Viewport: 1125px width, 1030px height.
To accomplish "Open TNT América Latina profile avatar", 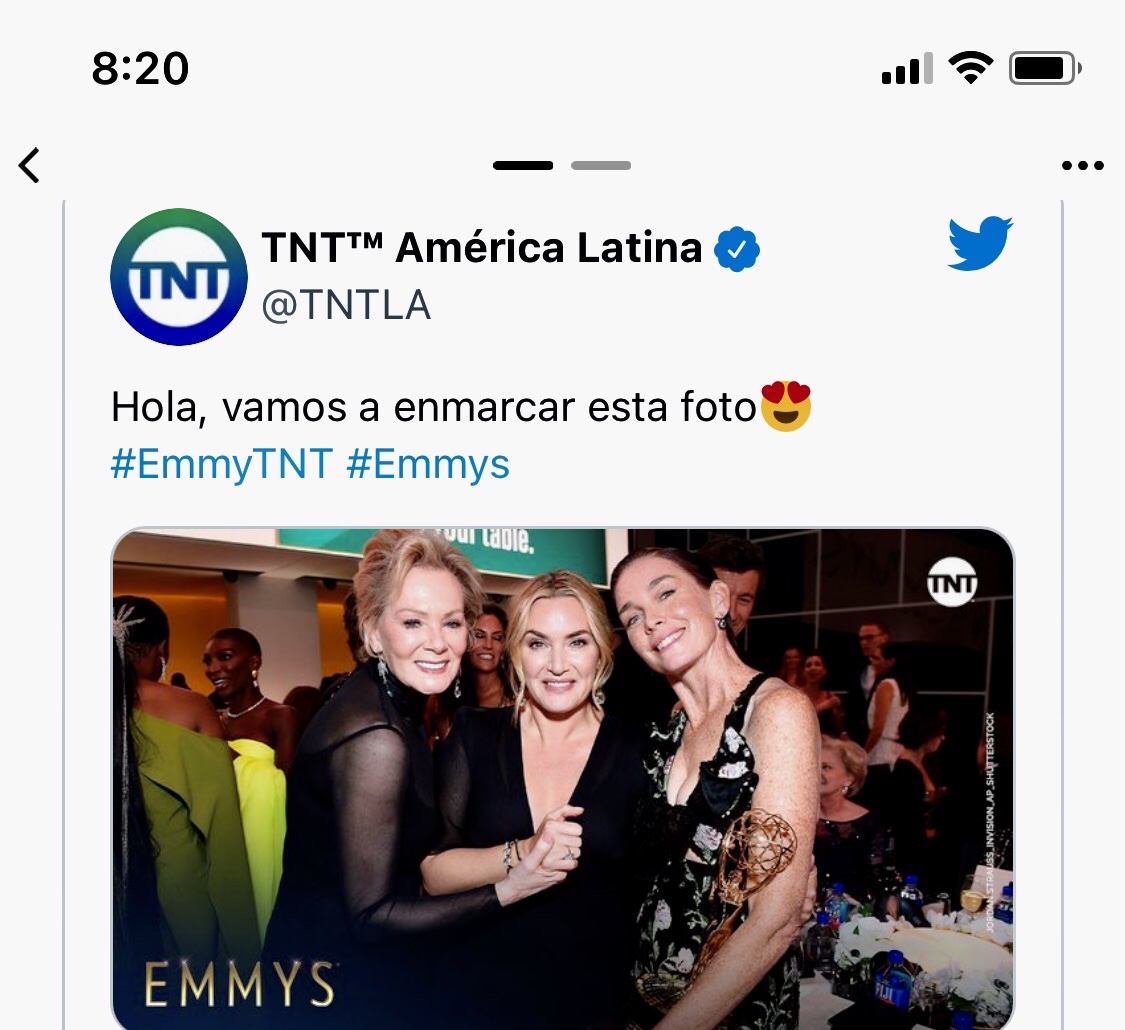I will tap(179, 277).
